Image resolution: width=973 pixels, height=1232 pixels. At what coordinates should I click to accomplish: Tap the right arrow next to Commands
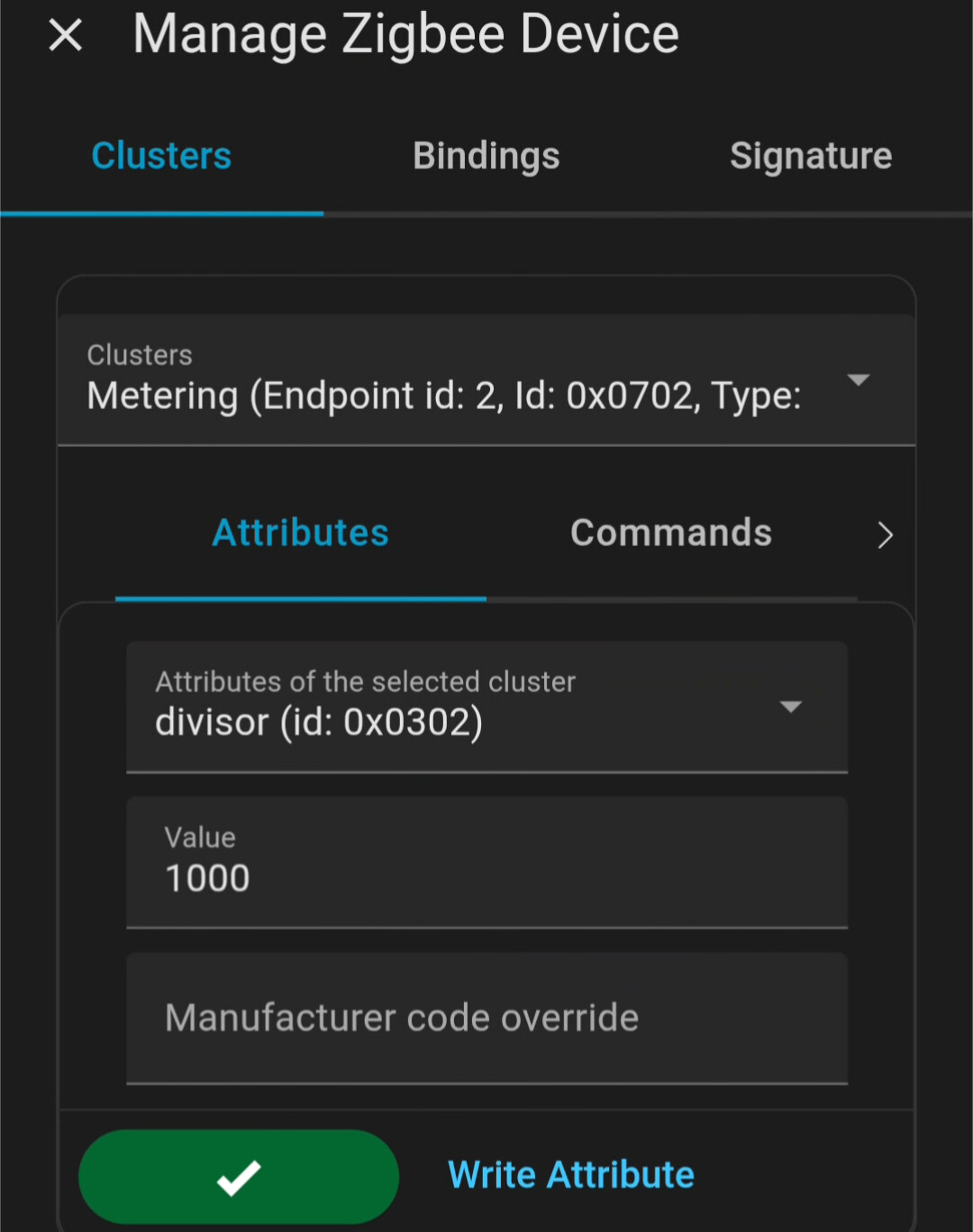point(885,535)
